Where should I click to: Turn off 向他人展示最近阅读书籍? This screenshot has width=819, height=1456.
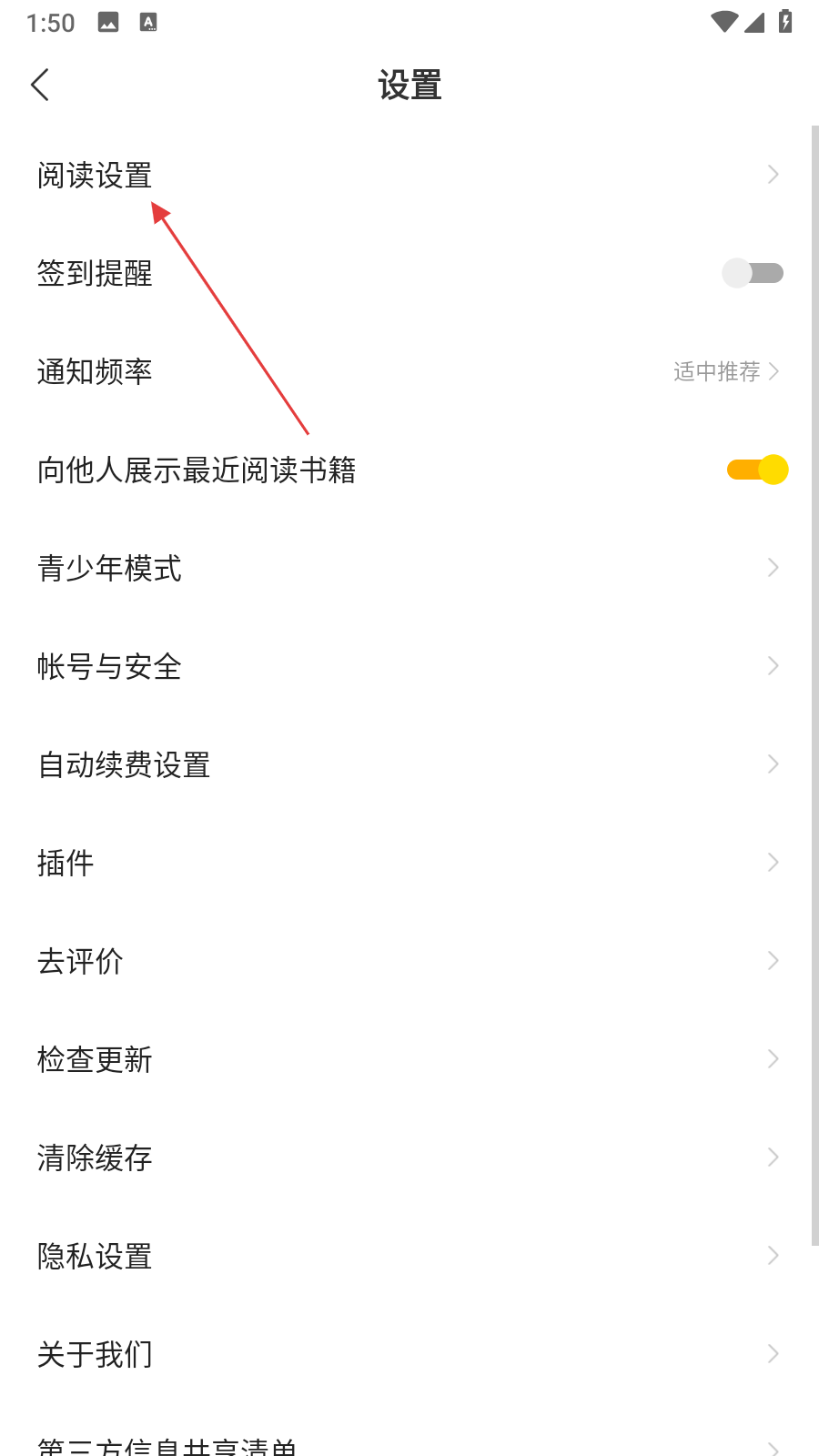point(757,470)
